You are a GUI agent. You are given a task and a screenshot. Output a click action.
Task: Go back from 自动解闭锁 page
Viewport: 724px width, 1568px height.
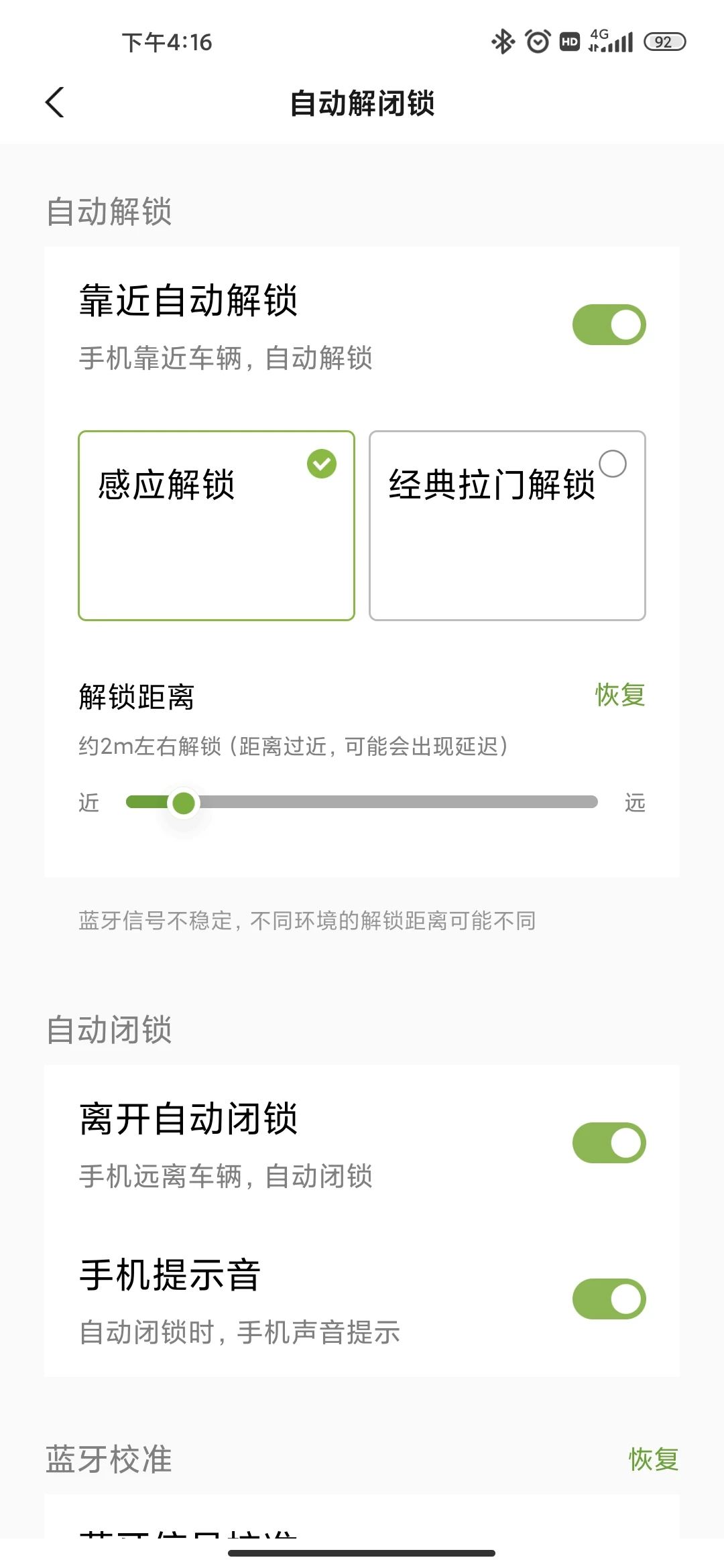point(55,103)
